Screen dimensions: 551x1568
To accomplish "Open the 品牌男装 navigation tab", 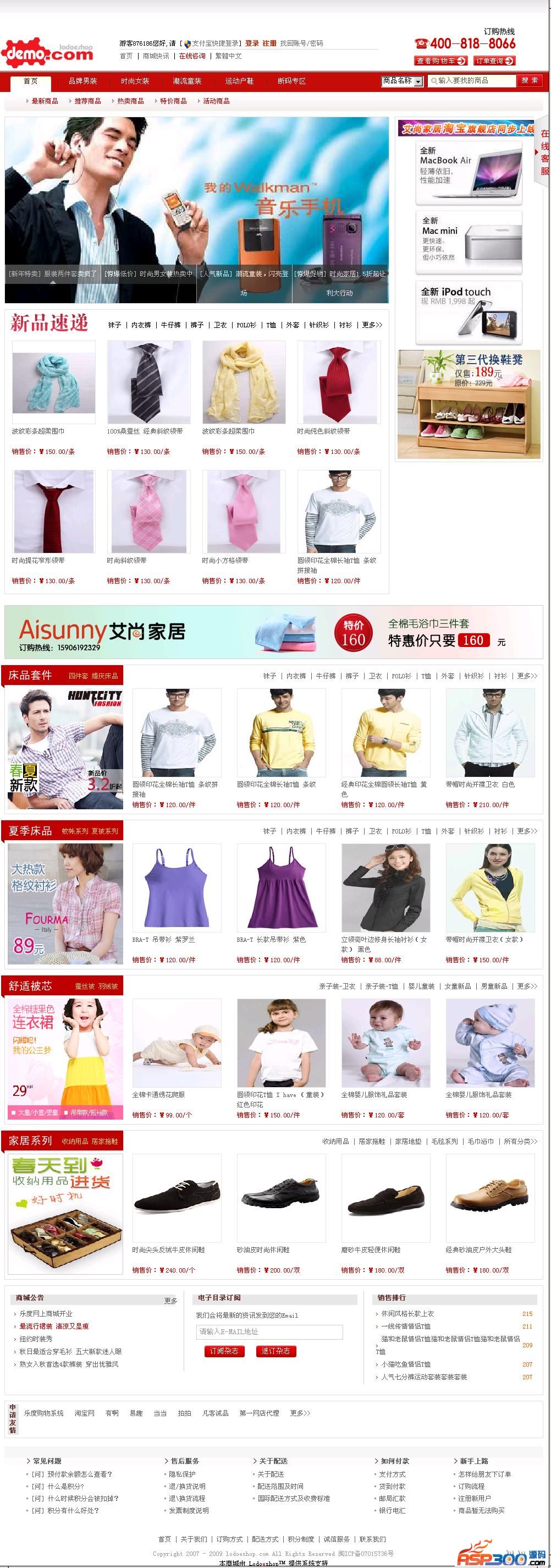I will tap(82, 81).
